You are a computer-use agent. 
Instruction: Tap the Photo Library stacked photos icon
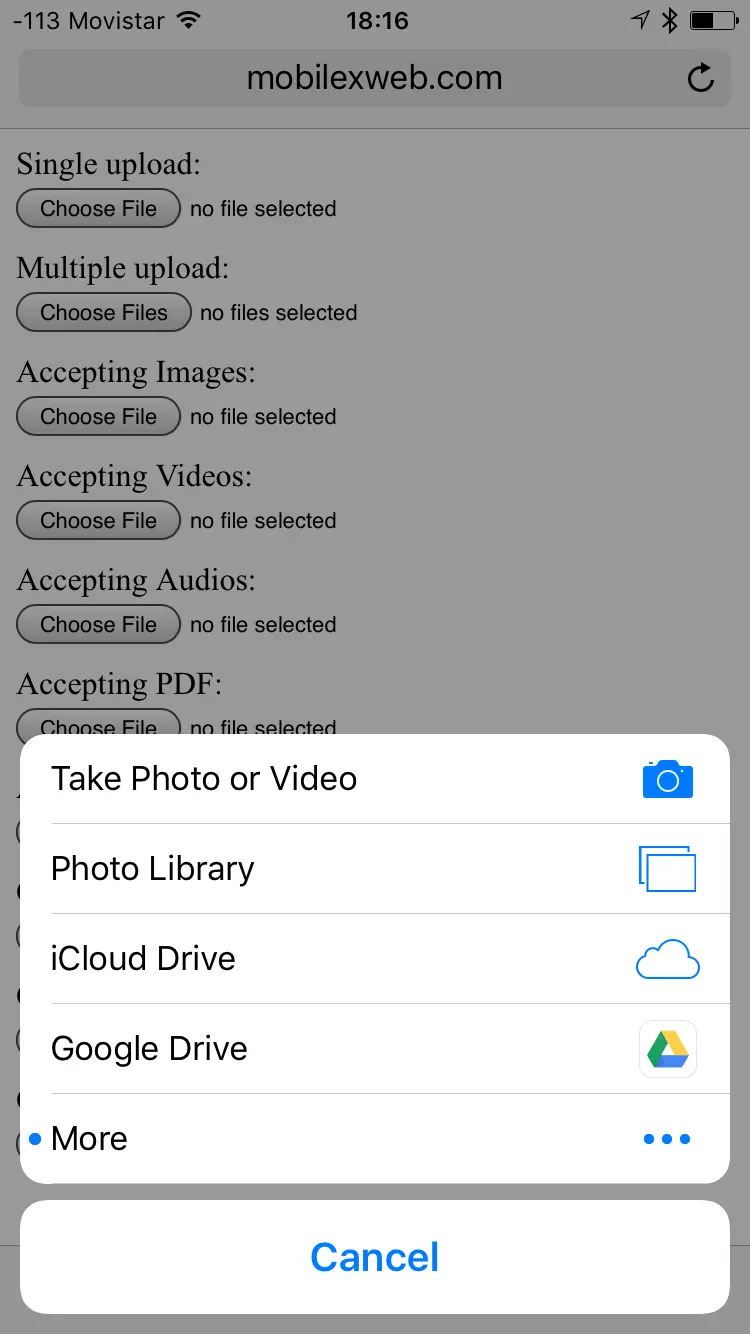click(x=667, y=868)
